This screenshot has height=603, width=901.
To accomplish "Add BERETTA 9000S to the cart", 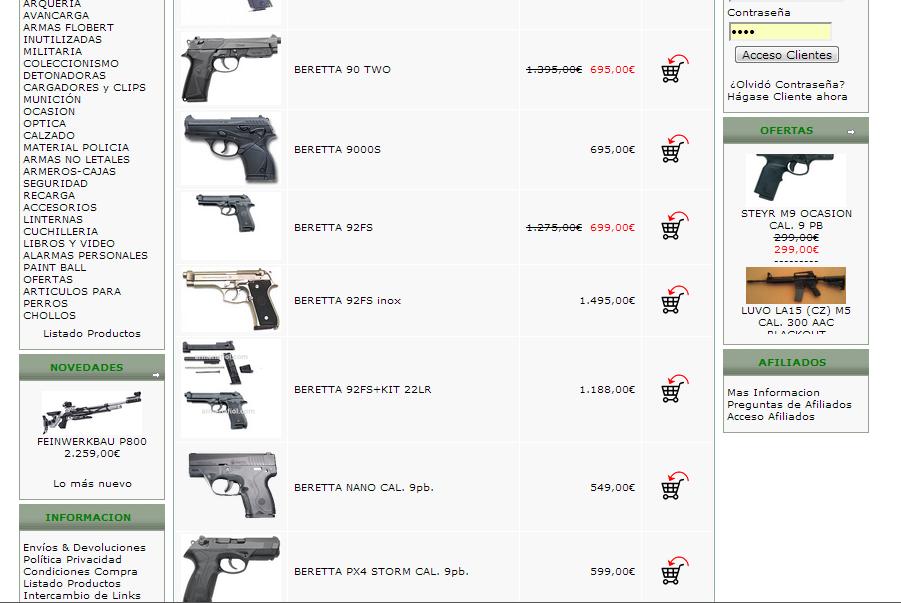I will click(673, 150).
